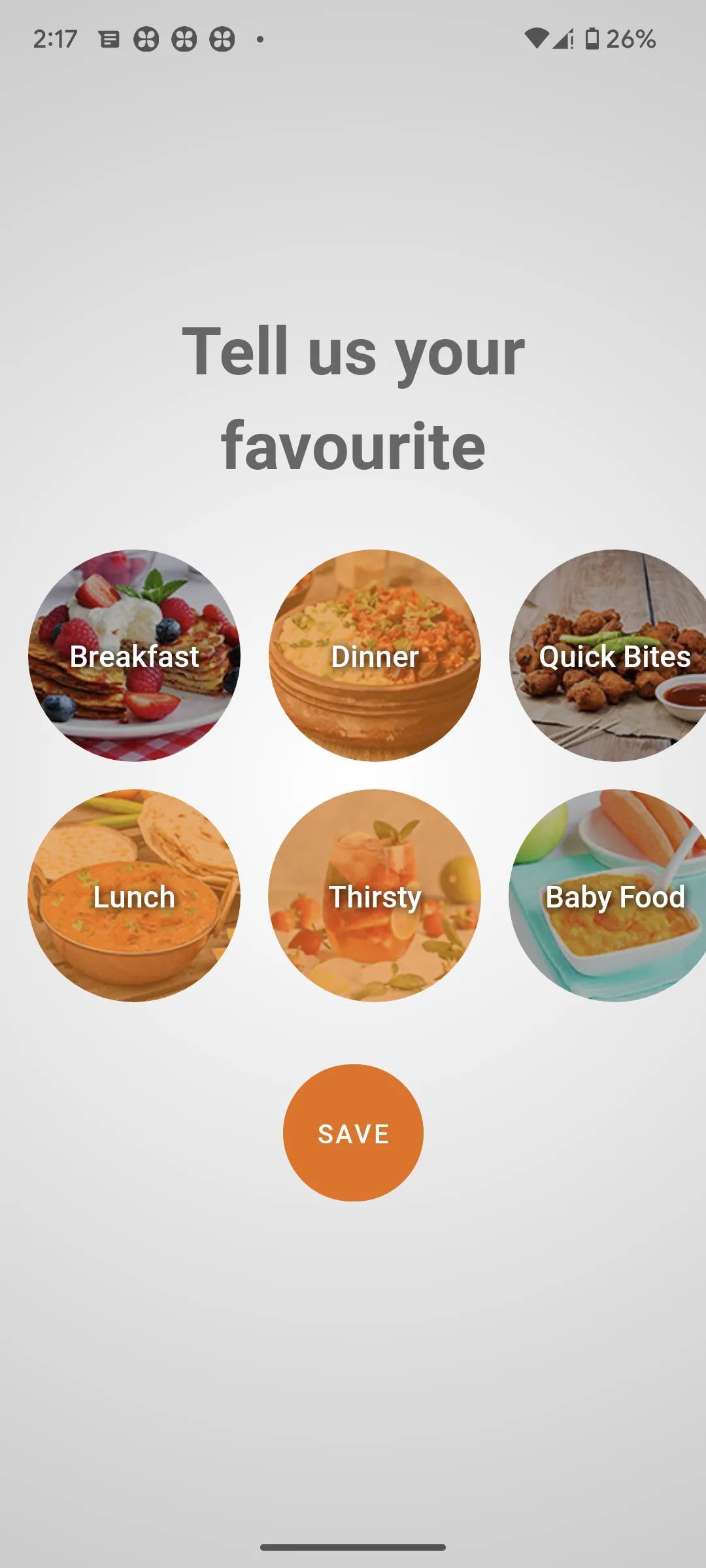Expand the cellular signal indicator
The image size is (706, 1568).
coord(564,40)
